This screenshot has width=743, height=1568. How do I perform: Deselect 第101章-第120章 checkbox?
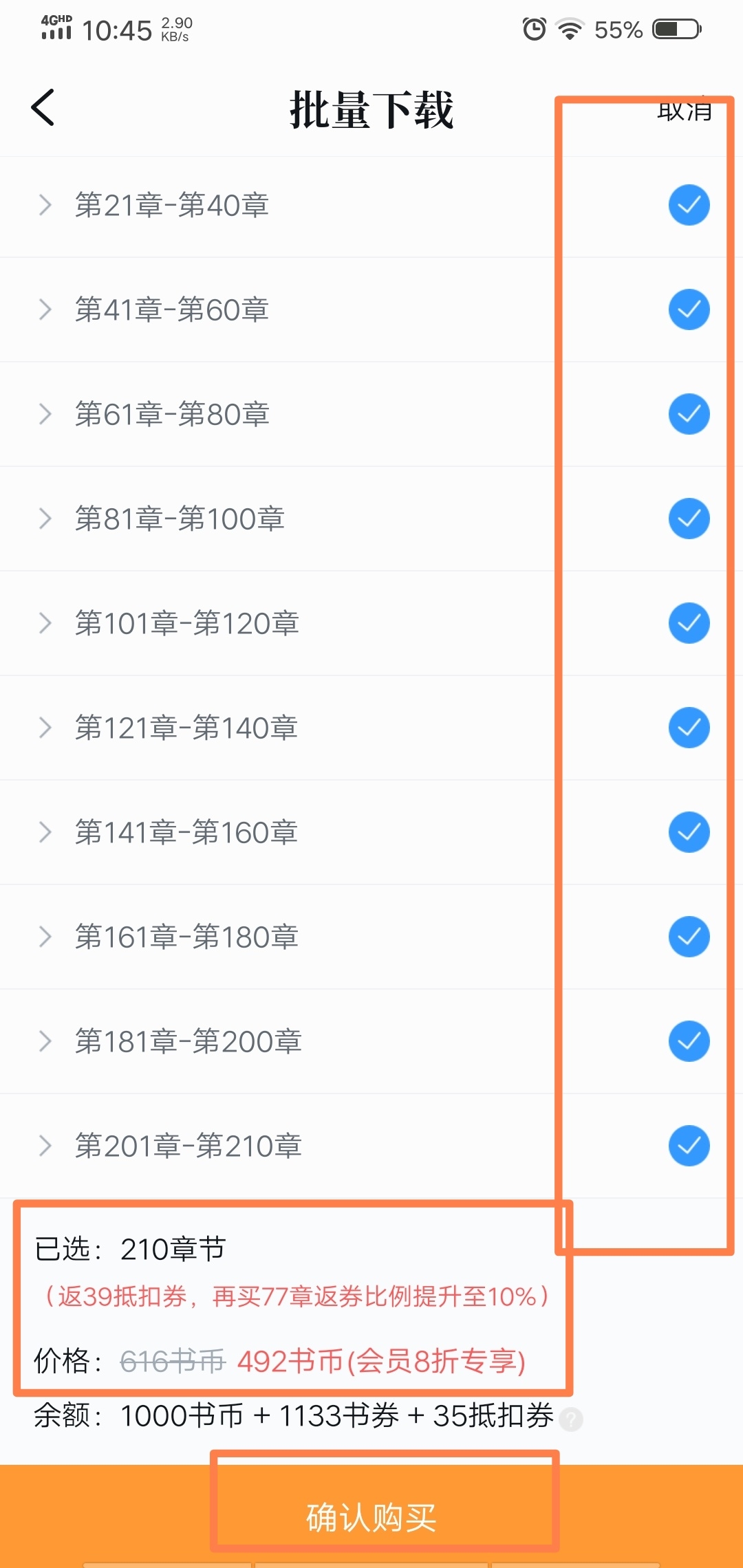pyautogui.click(x=689, y=623)
